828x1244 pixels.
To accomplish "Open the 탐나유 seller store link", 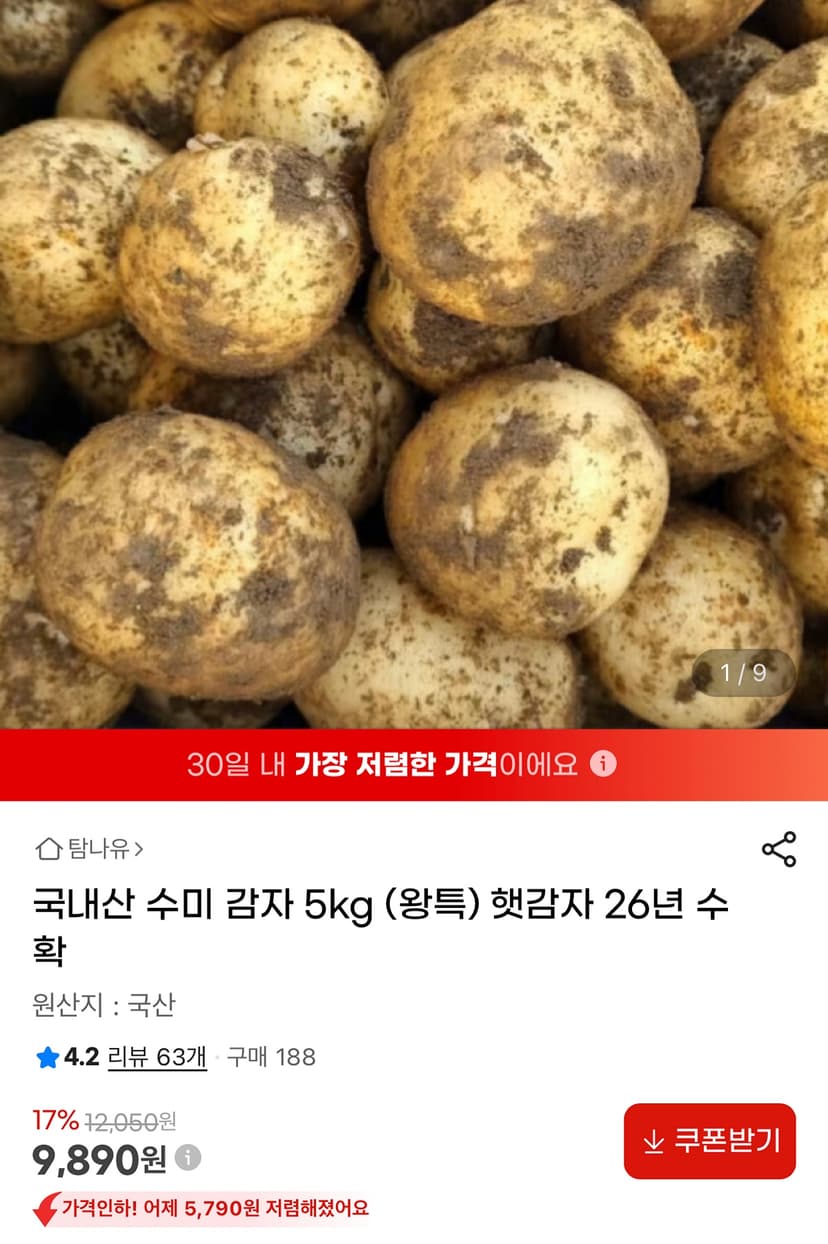I will click(x=90, y=849).
